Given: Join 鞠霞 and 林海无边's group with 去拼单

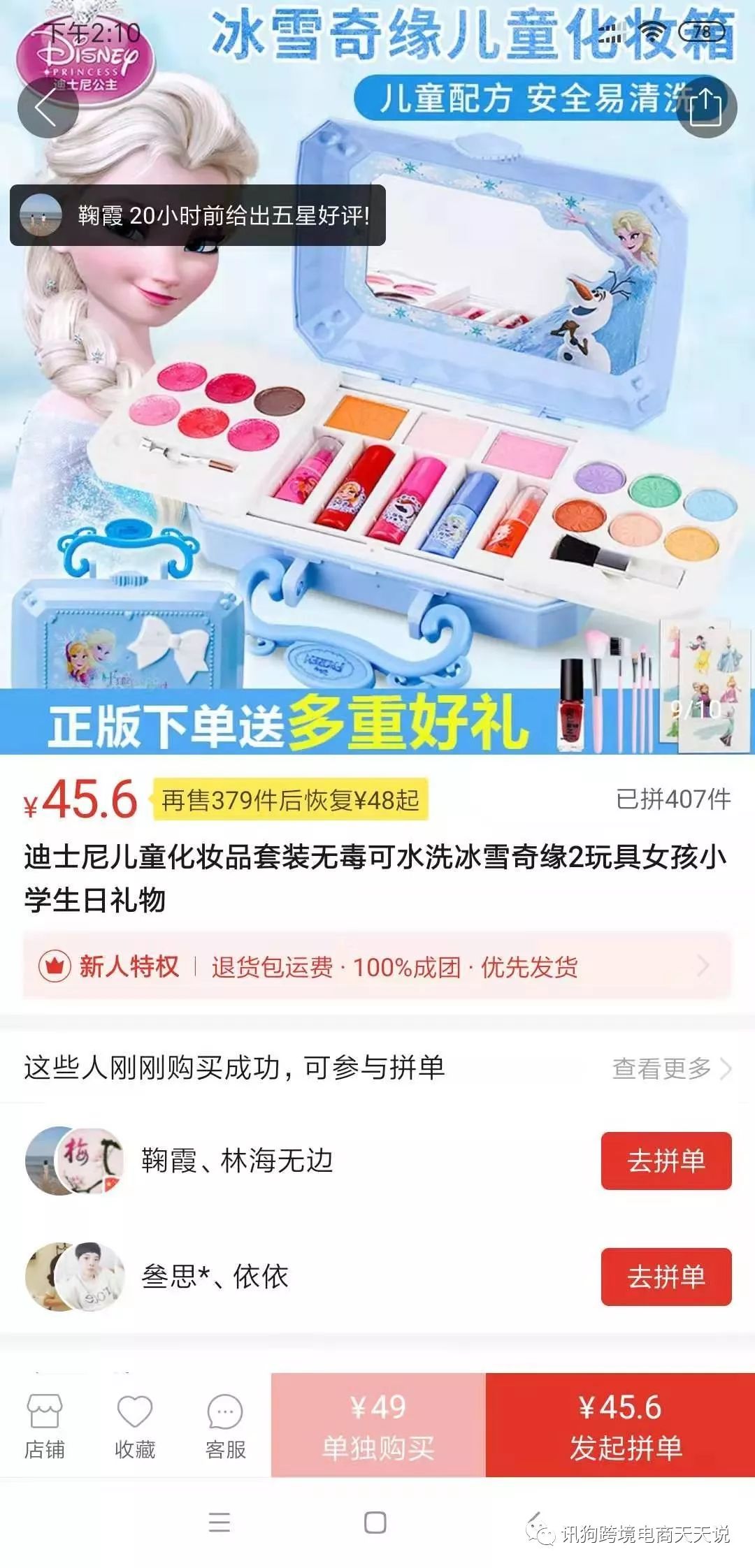Looking at the screenshot, I should [x=666, y=1161].
